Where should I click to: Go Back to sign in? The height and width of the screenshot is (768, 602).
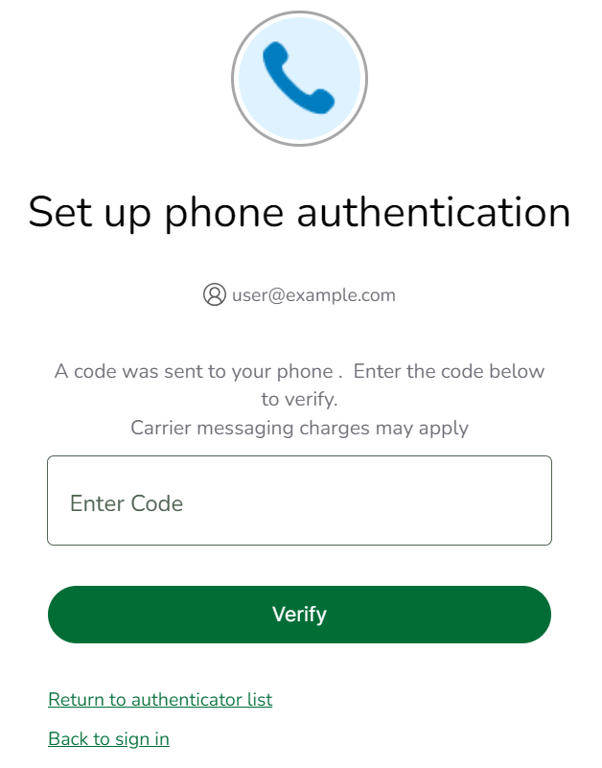point(108,739)
